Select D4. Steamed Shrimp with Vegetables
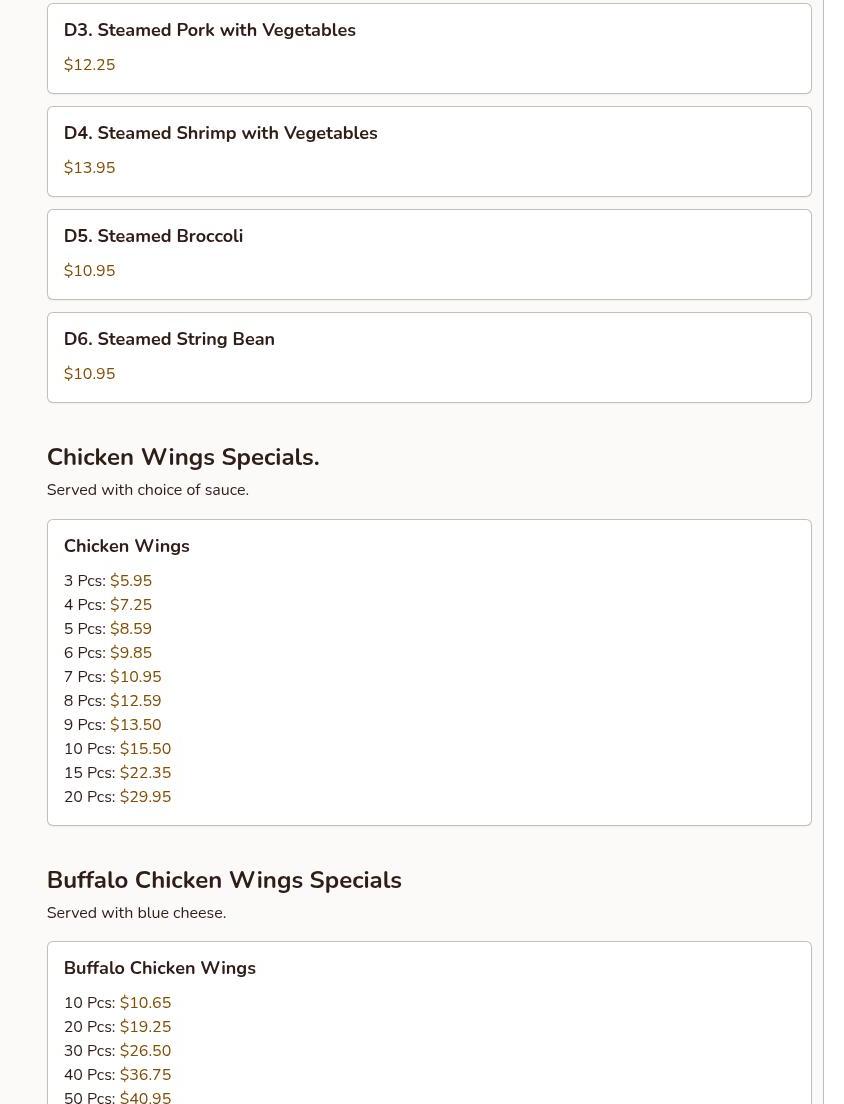844x1104 pixels. 428,151
